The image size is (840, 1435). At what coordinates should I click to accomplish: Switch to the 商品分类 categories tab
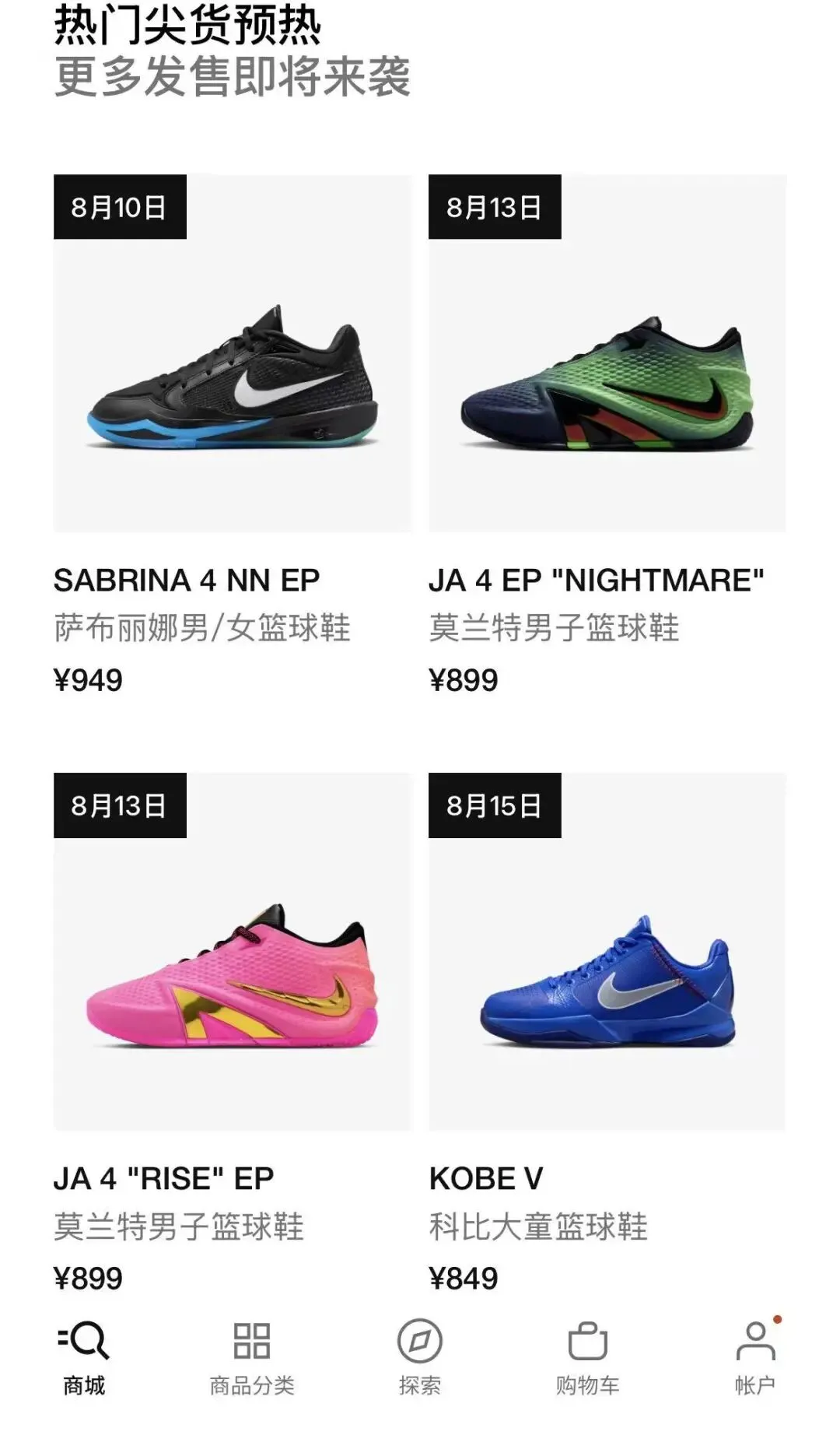[252, 1358]
